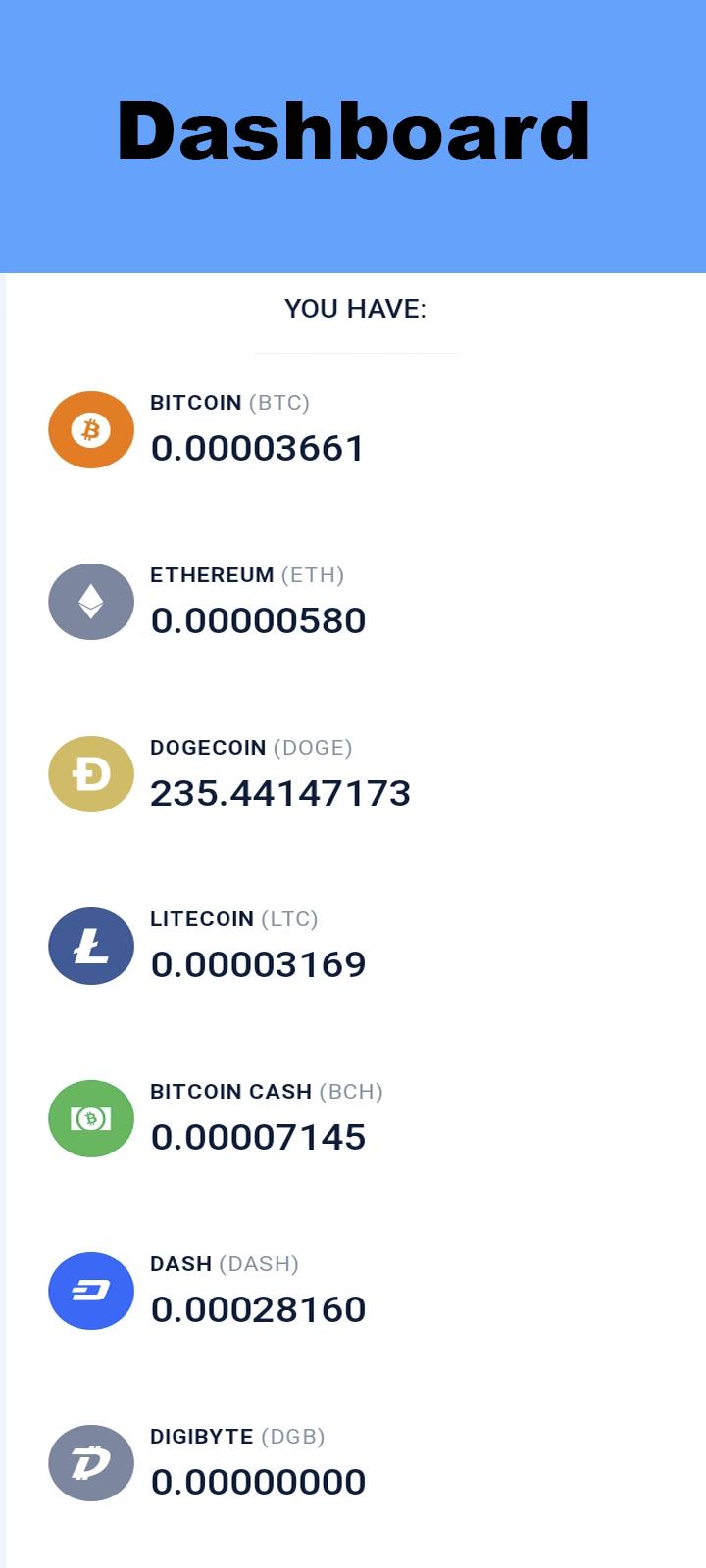
Task: Open the BITCOIN (BTC) label
Action: coord(229,403)
